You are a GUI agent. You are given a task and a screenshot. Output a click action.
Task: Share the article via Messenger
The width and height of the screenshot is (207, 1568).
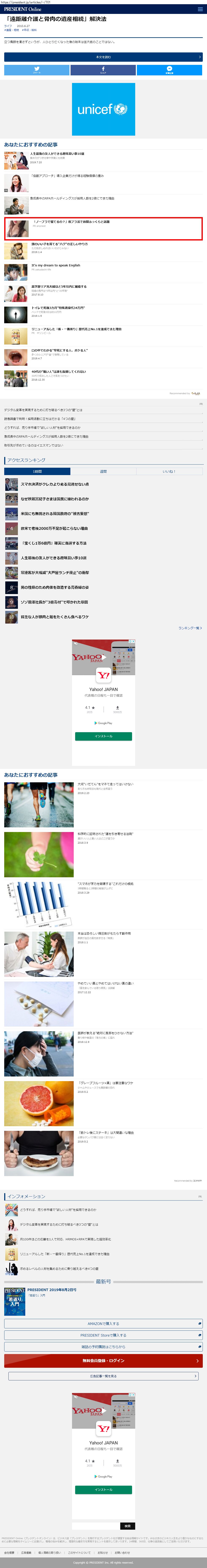(169, 70)
